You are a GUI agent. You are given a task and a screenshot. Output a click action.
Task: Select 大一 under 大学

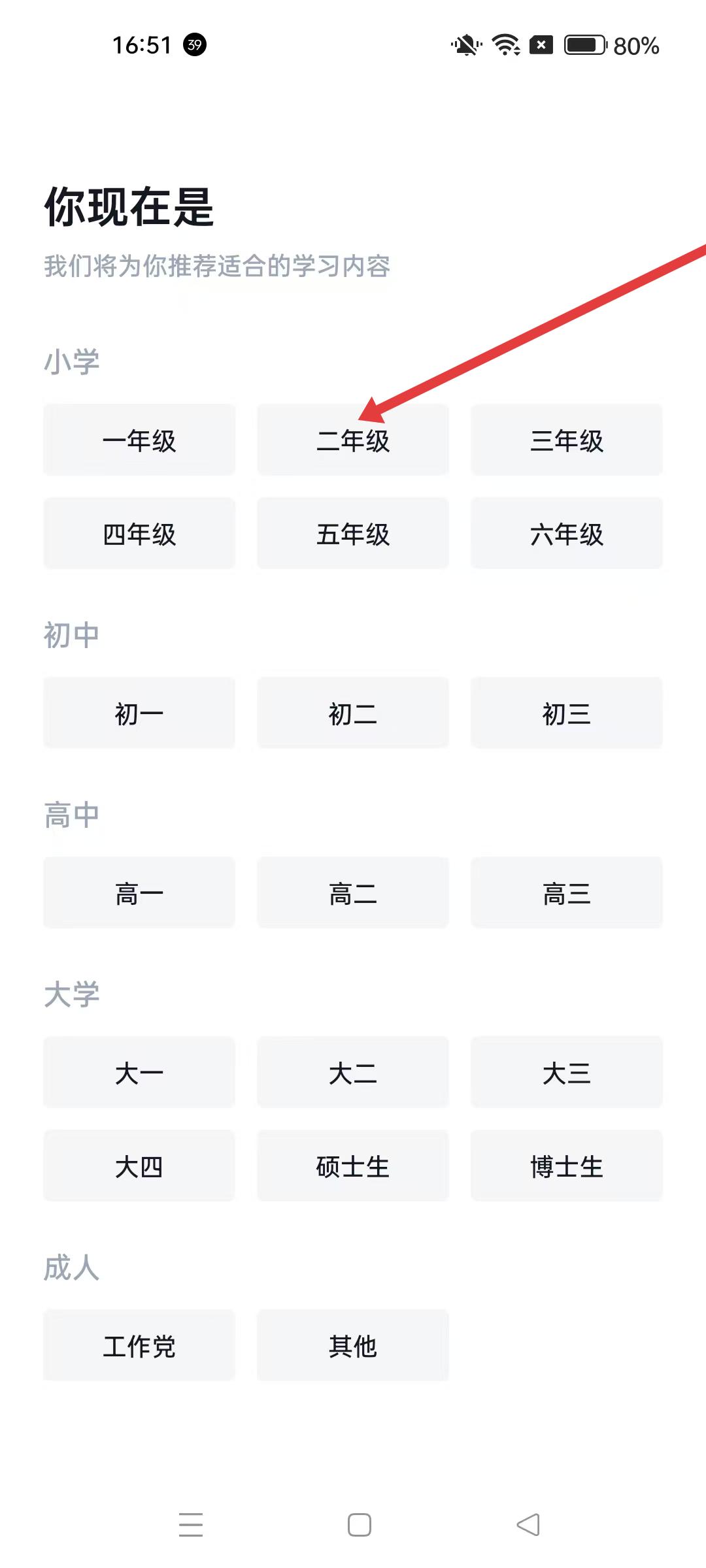pyautogui.click(x=139, y=1073)
